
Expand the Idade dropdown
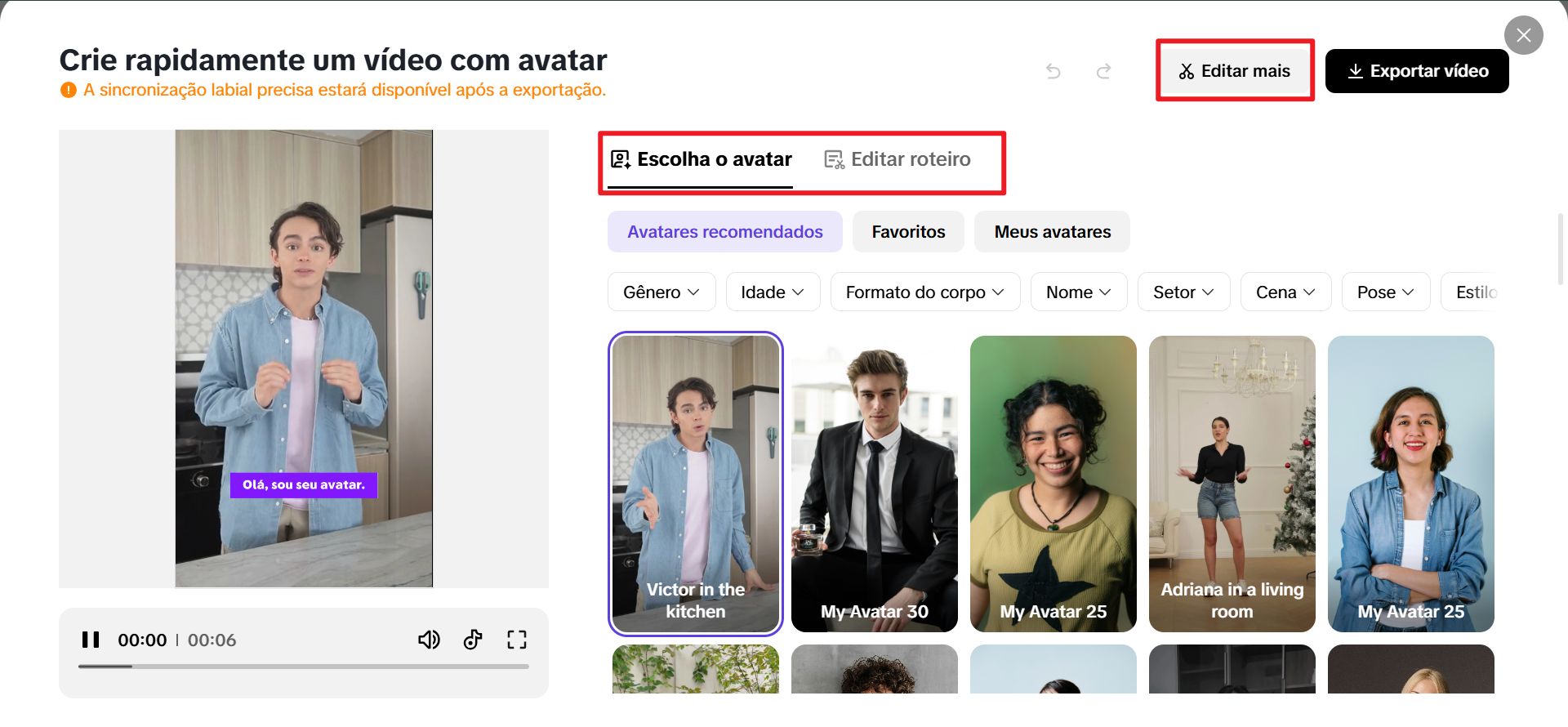click(x=772, y=292)
